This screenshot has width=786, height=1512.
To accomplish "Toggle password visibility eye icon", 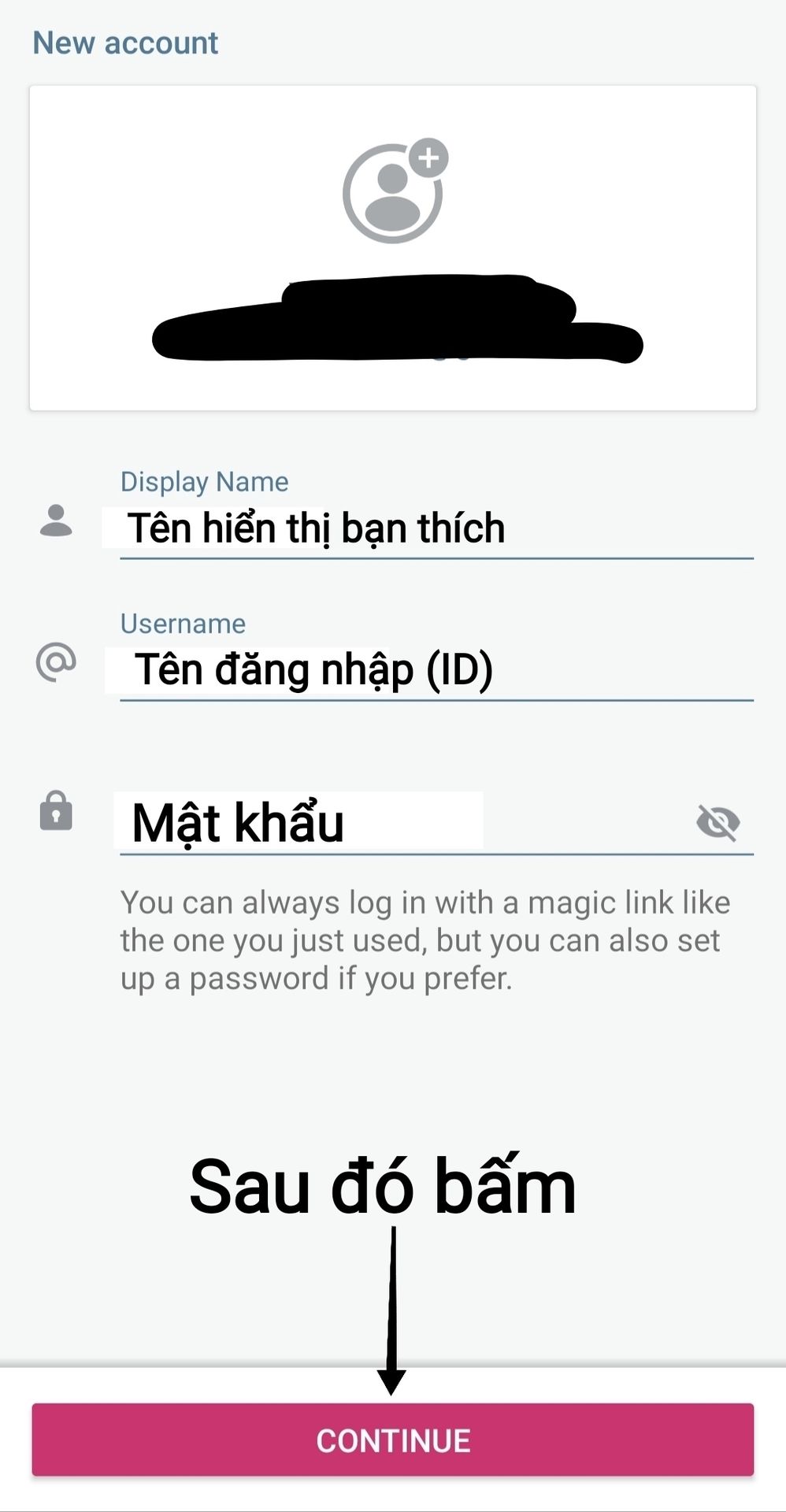I will [717, 823].
